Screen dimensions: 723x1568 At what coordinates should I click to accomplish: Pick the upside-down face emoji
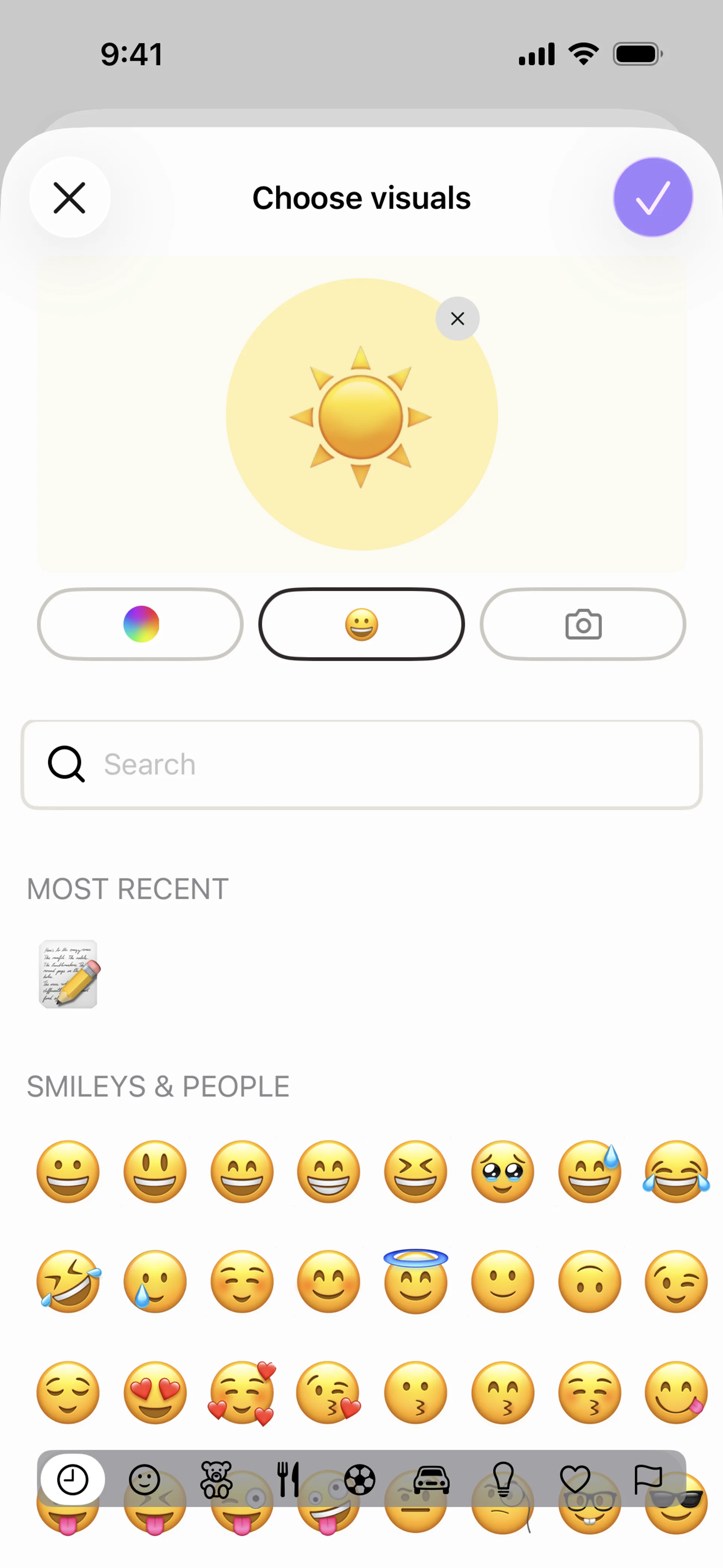click(590, 1281)
